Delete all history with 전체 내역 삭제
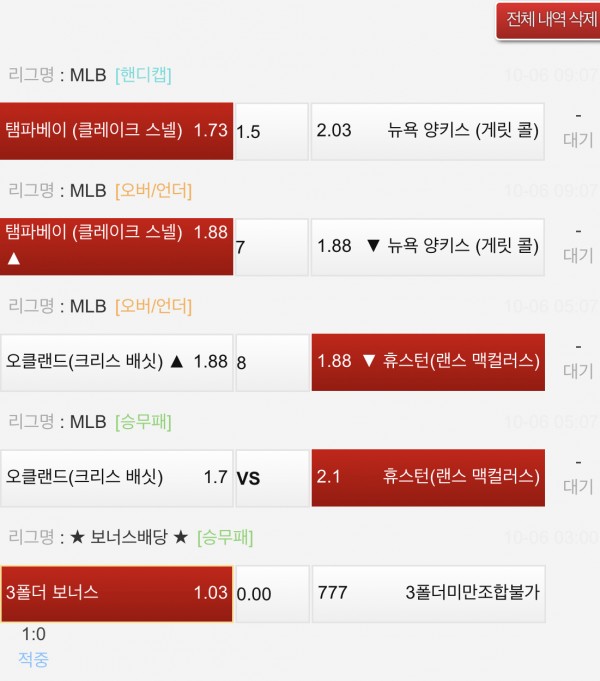The image size is (600, 681). click(548, 20)
